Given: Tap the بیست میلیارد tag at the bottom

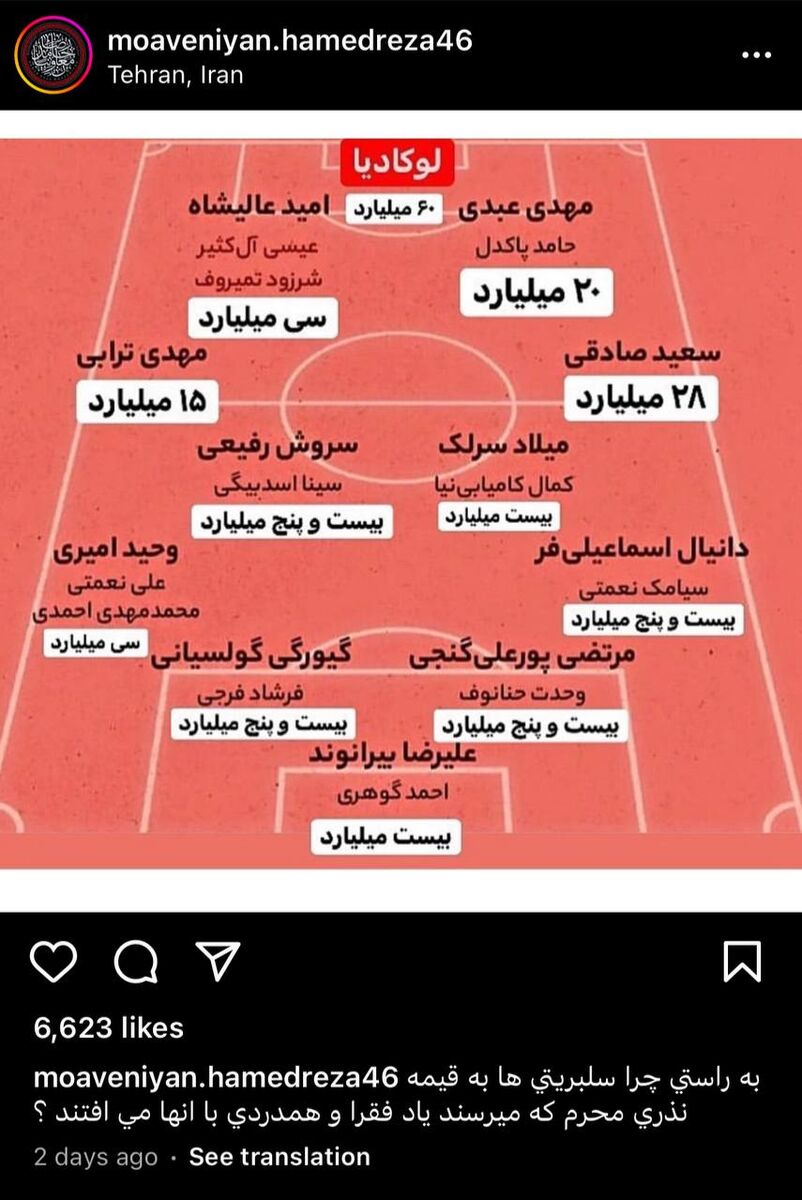Looking at the screenshot, I should click(385, 838).
